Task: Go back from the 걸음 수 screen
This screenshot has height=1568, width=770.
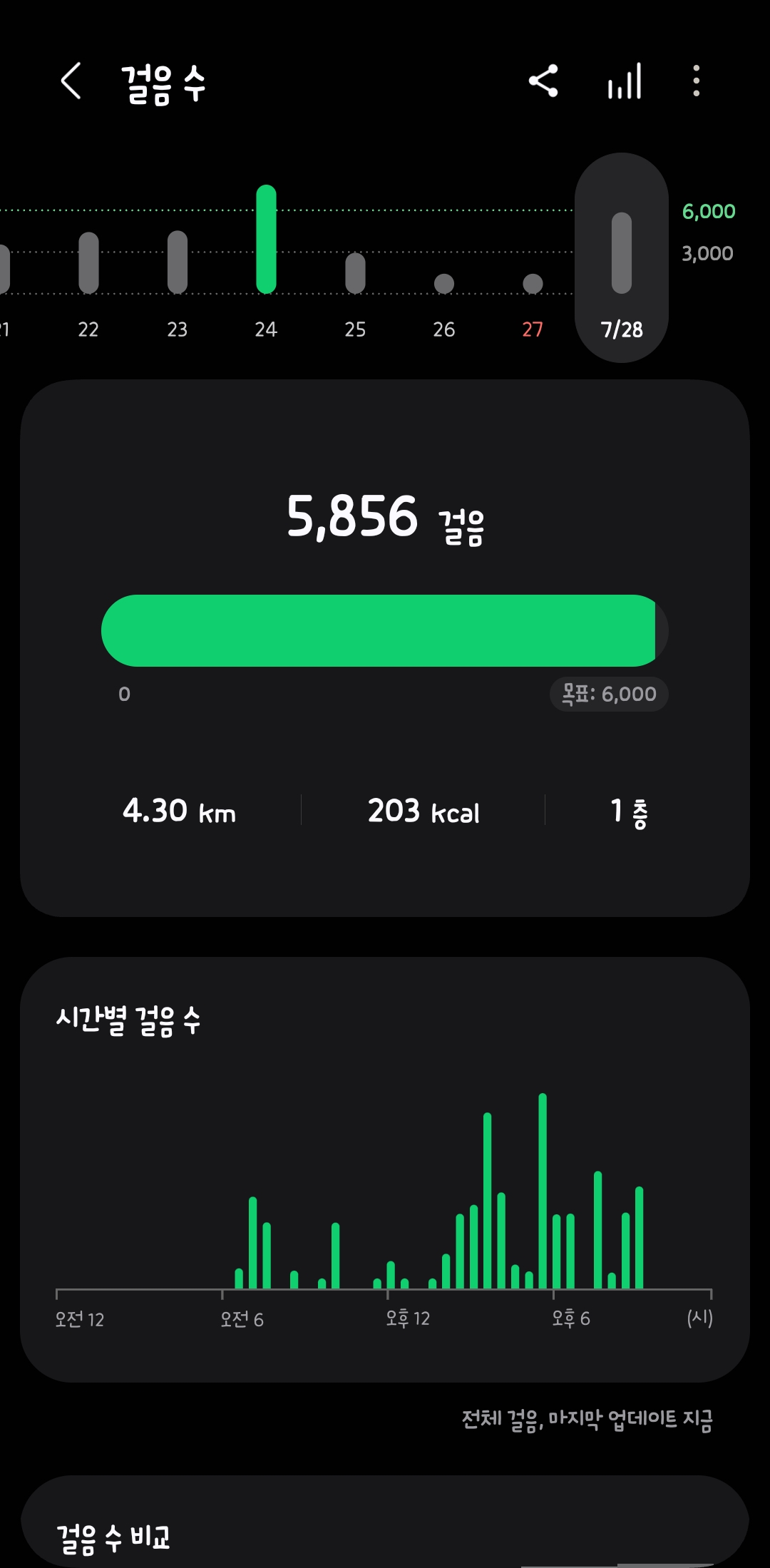Action: tap(71, 81)
